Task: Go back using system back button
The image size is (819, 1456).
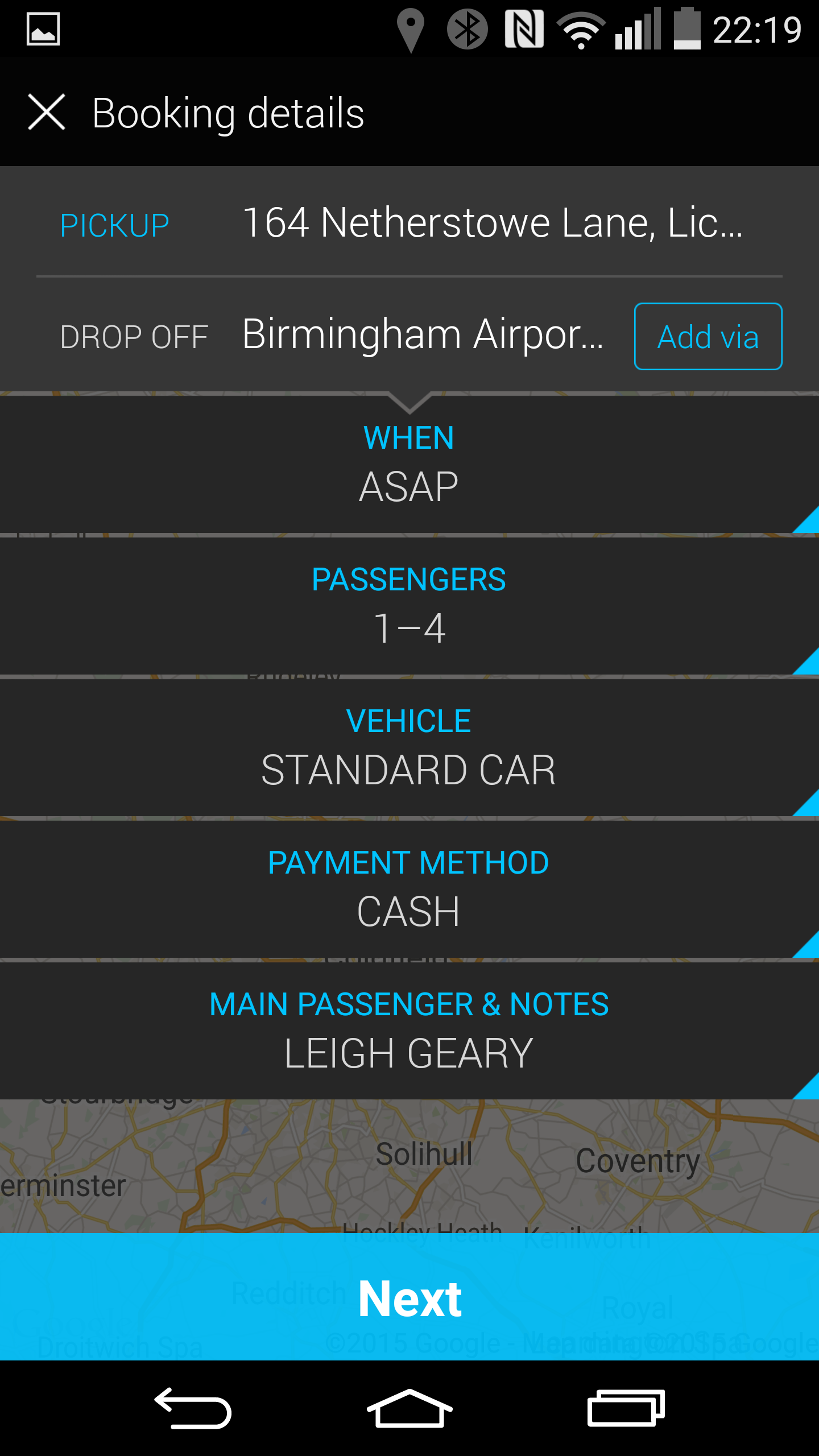Action: coord(193,1408)
